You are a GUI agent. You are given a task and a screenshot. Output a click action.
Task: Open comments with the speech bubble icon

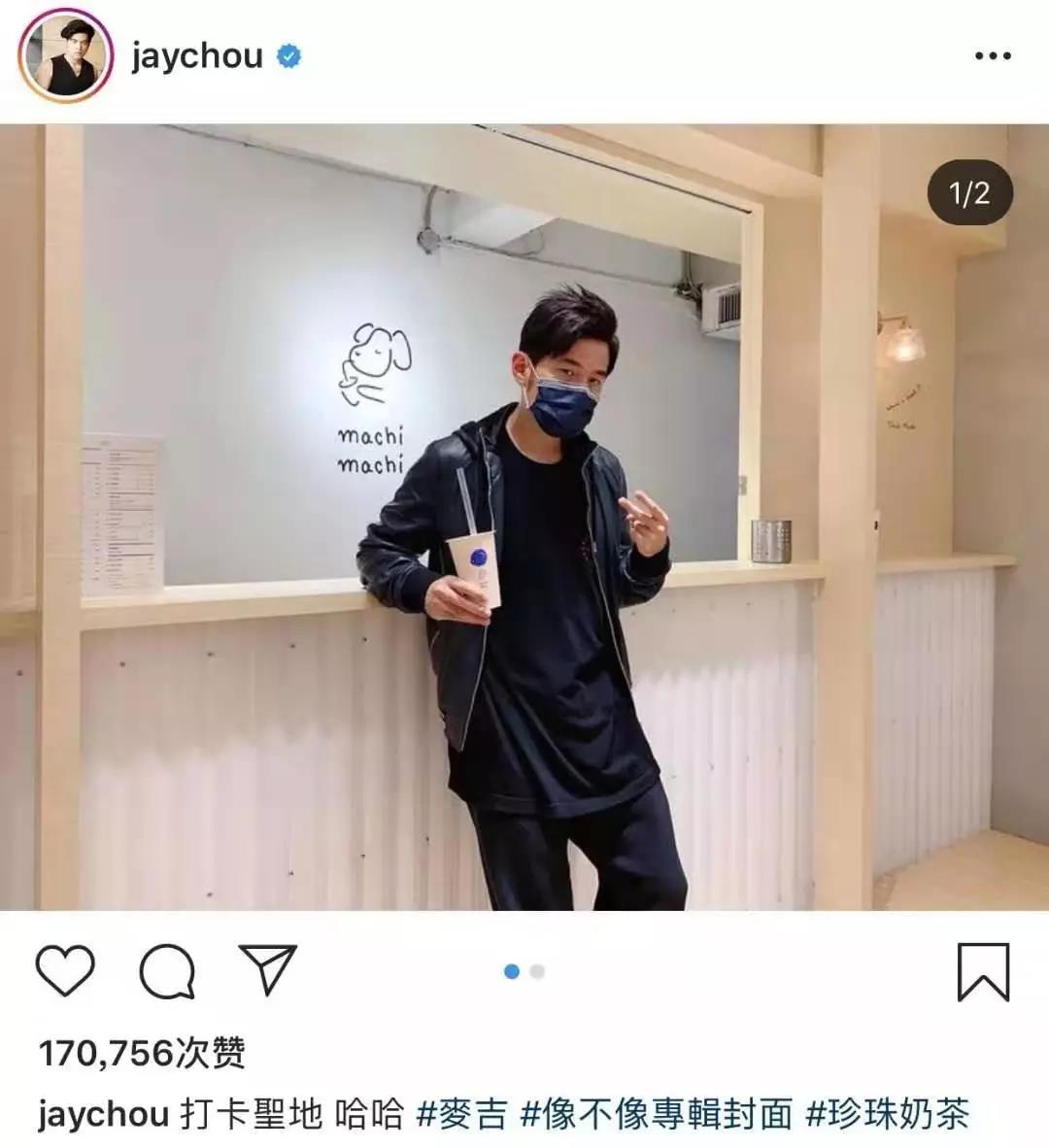pos(167,971)
